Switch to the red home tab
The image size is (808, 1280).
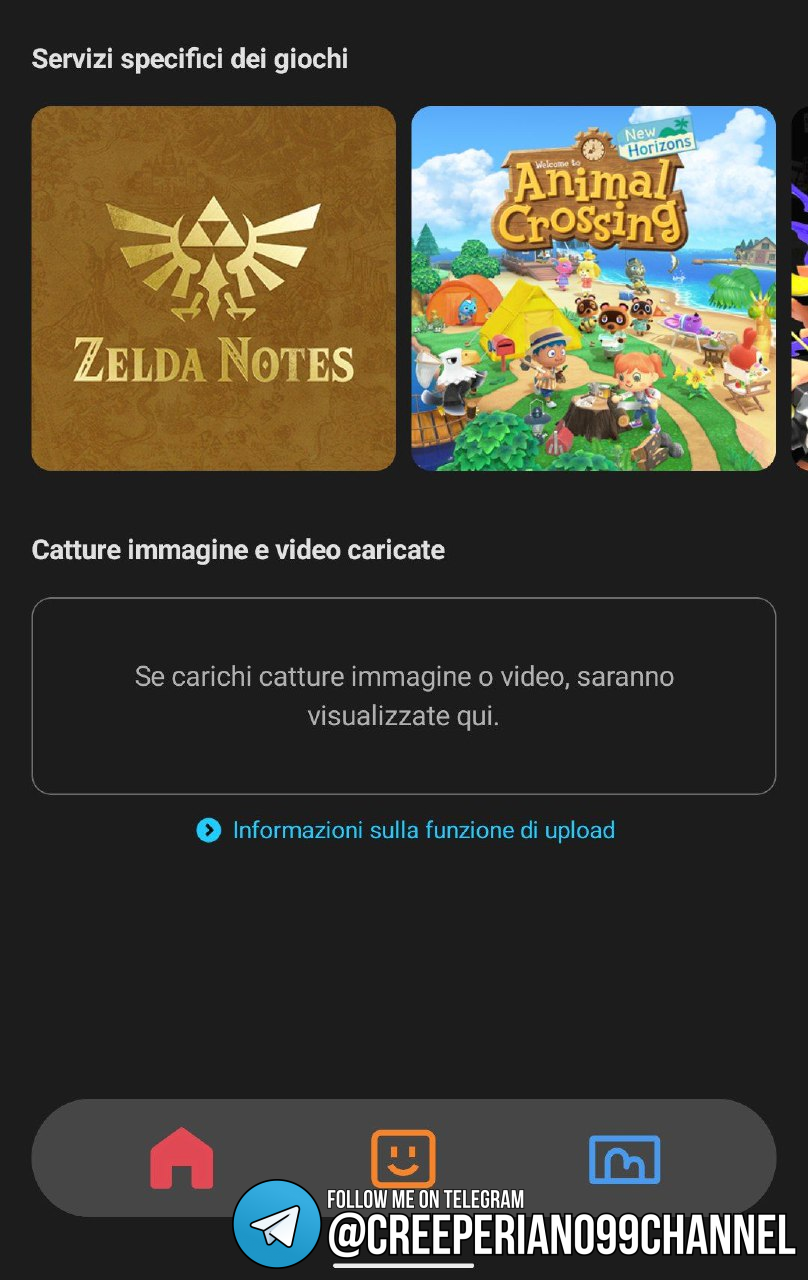(x=182, y=1158)
